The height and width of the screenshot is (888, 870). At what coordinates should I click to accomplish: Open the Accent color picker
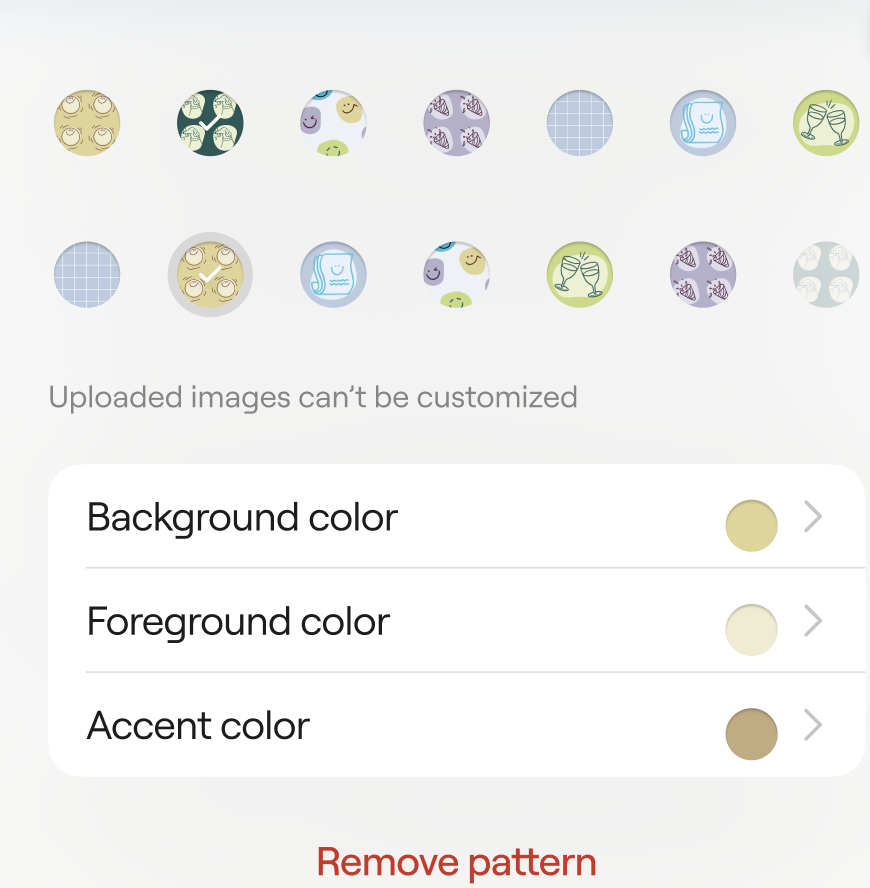[456, 725]
